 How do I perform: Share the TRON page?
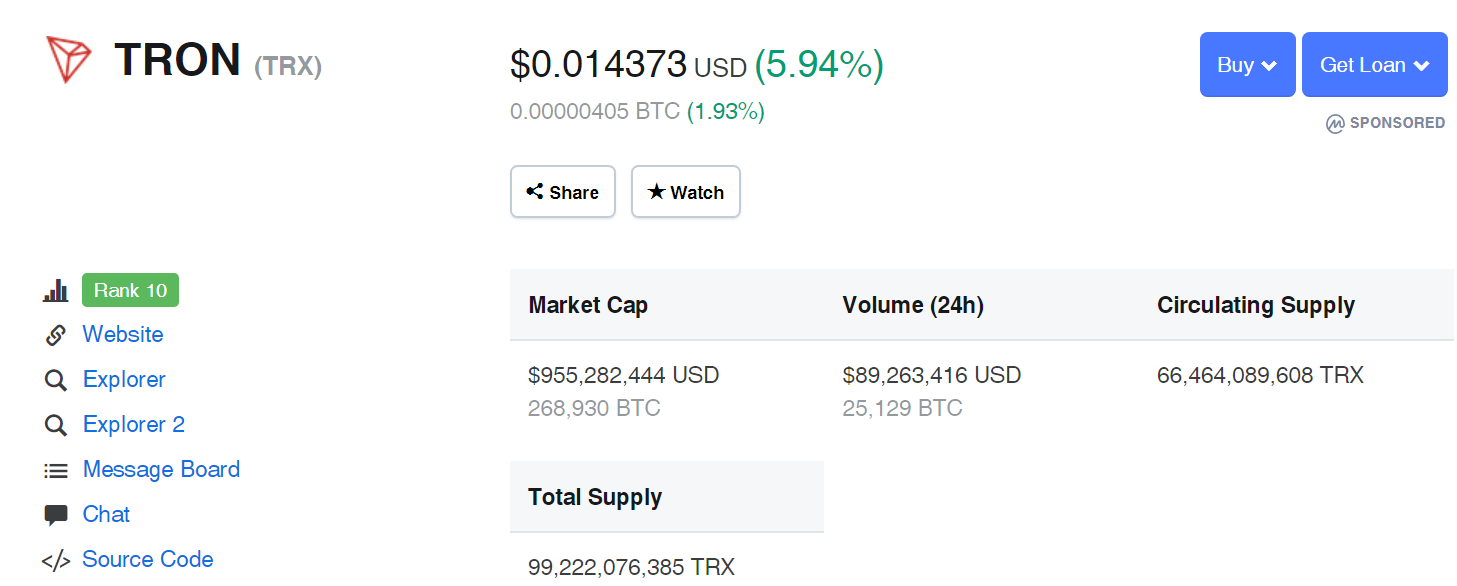tap(562, 192)
